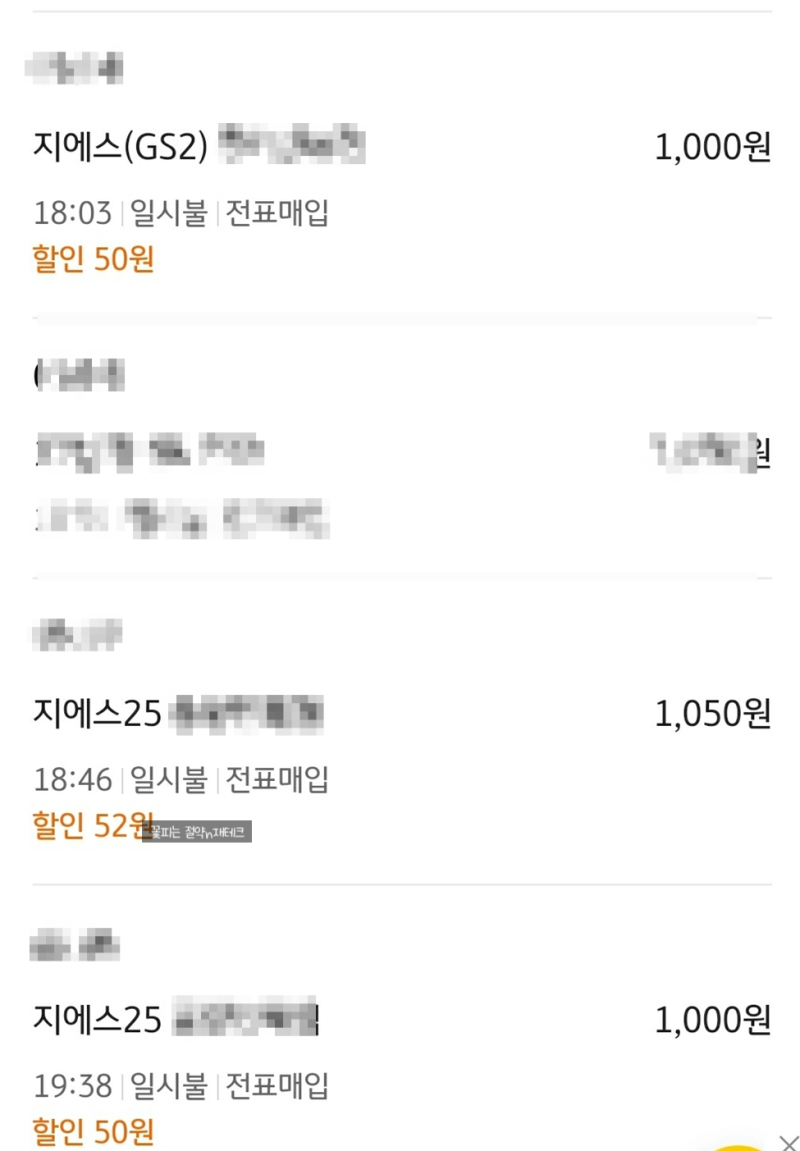Screen dimensions: 800x1151
Task: Select the blurred second transaction entry
Action: [400, 450]
